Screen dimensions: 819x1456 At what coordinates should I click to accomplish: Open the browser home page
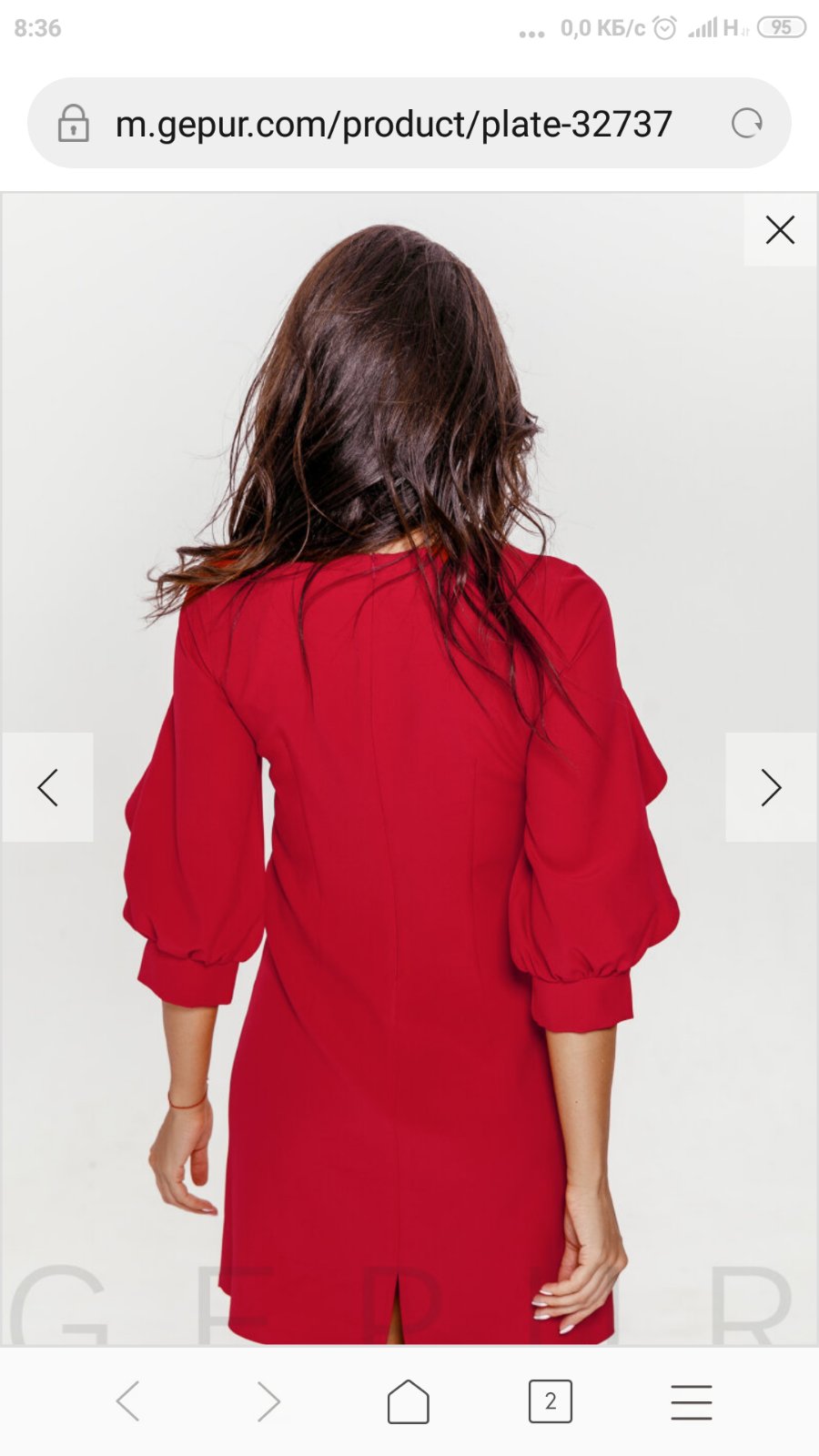[x=409, y=1400]
